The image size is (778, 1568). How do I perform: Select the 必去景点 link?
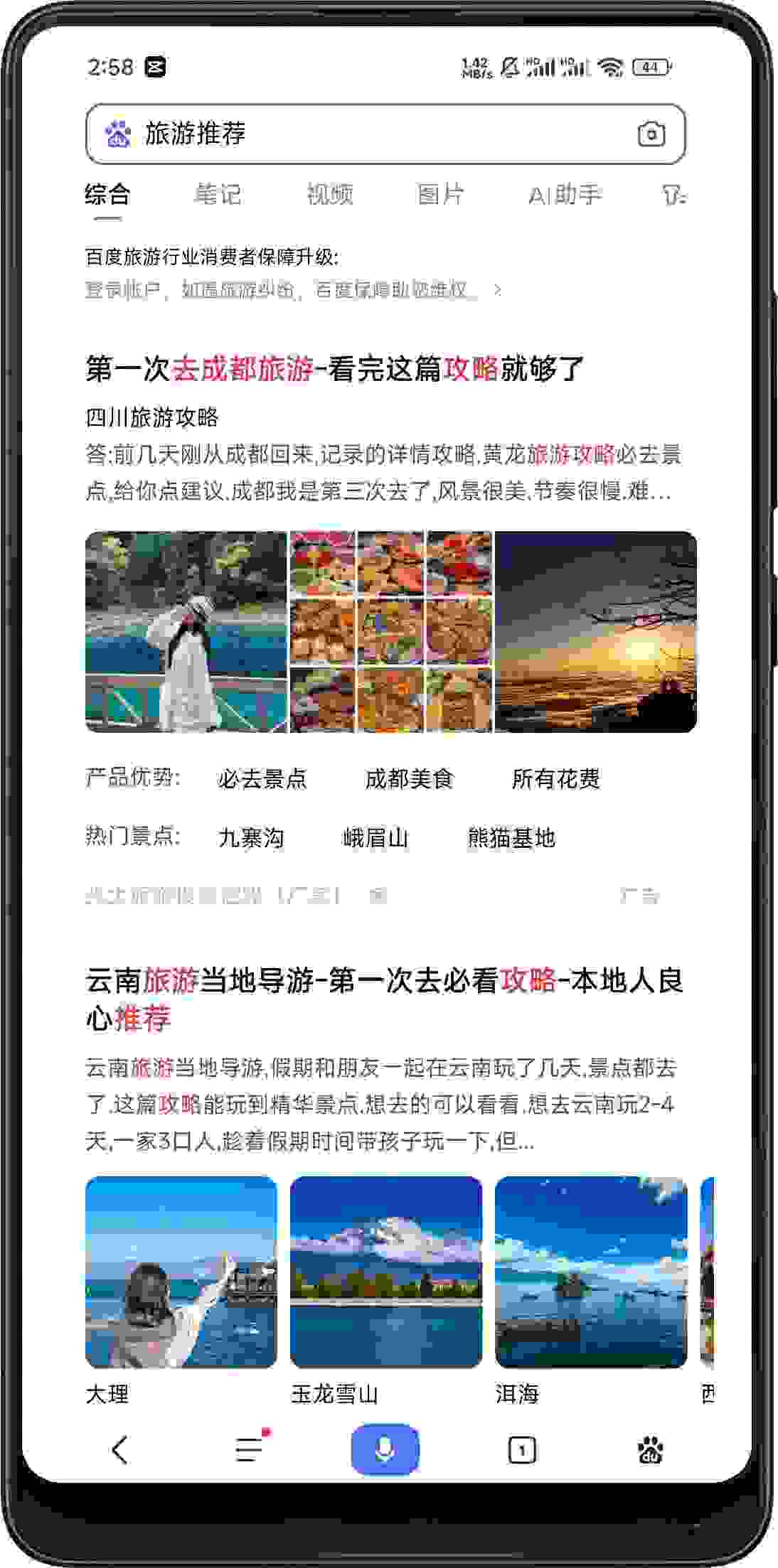[x=262, y=779]
